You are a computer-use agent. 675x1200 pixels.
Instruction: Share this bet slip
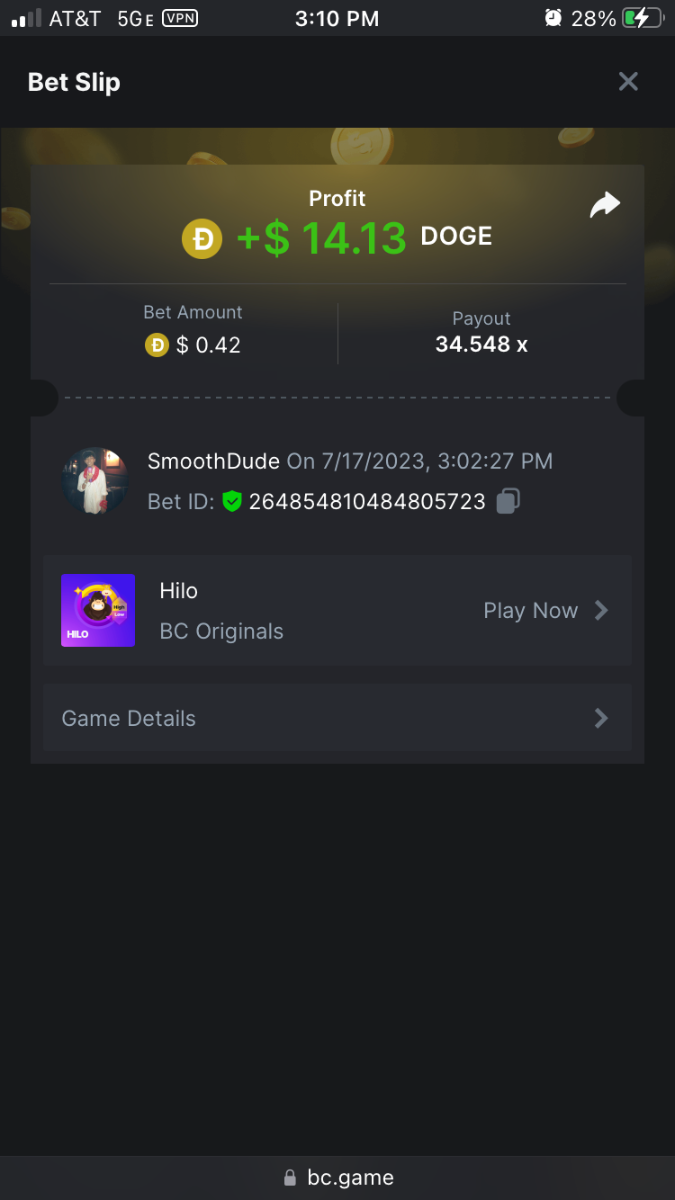(605, 206)
